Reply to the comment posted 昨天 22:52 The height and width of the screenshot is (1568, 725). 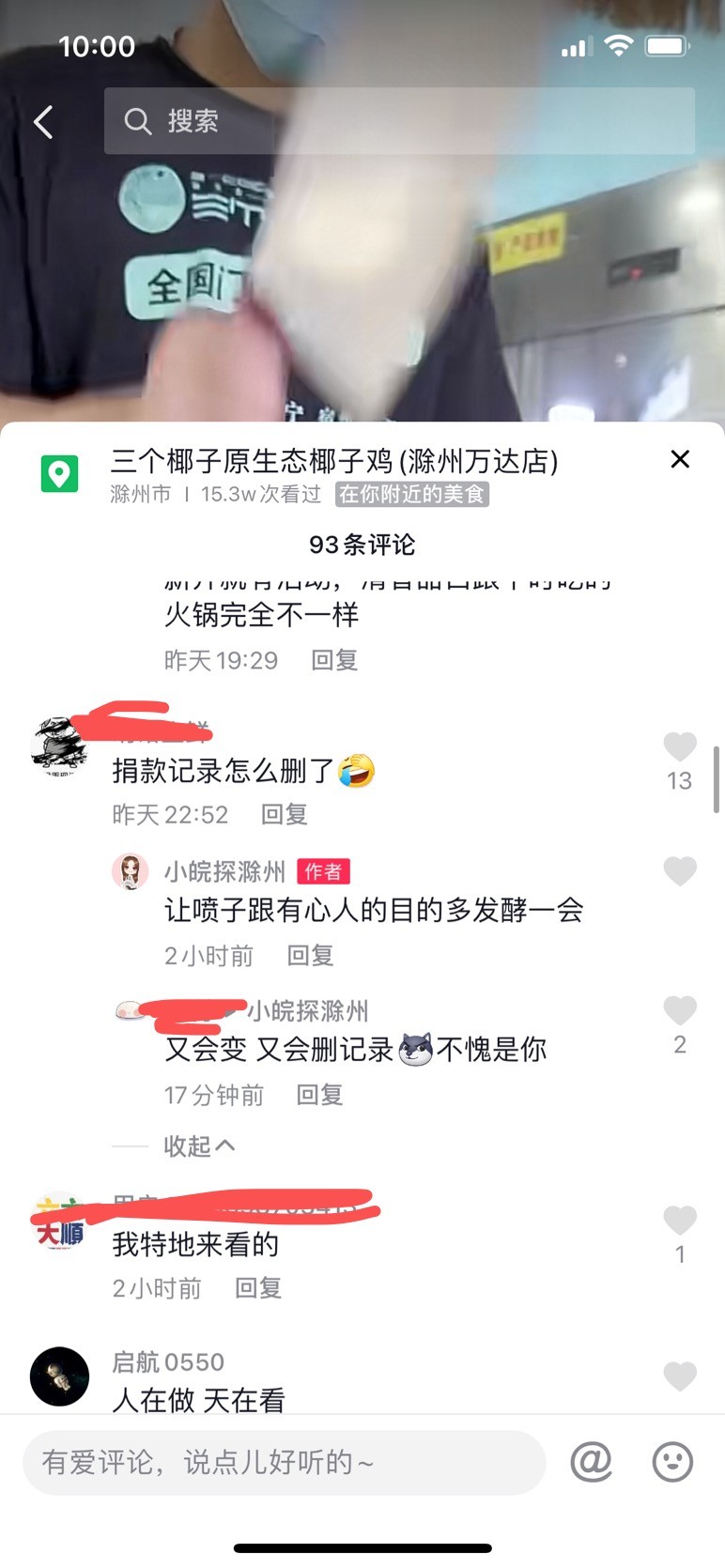[285, 814]
